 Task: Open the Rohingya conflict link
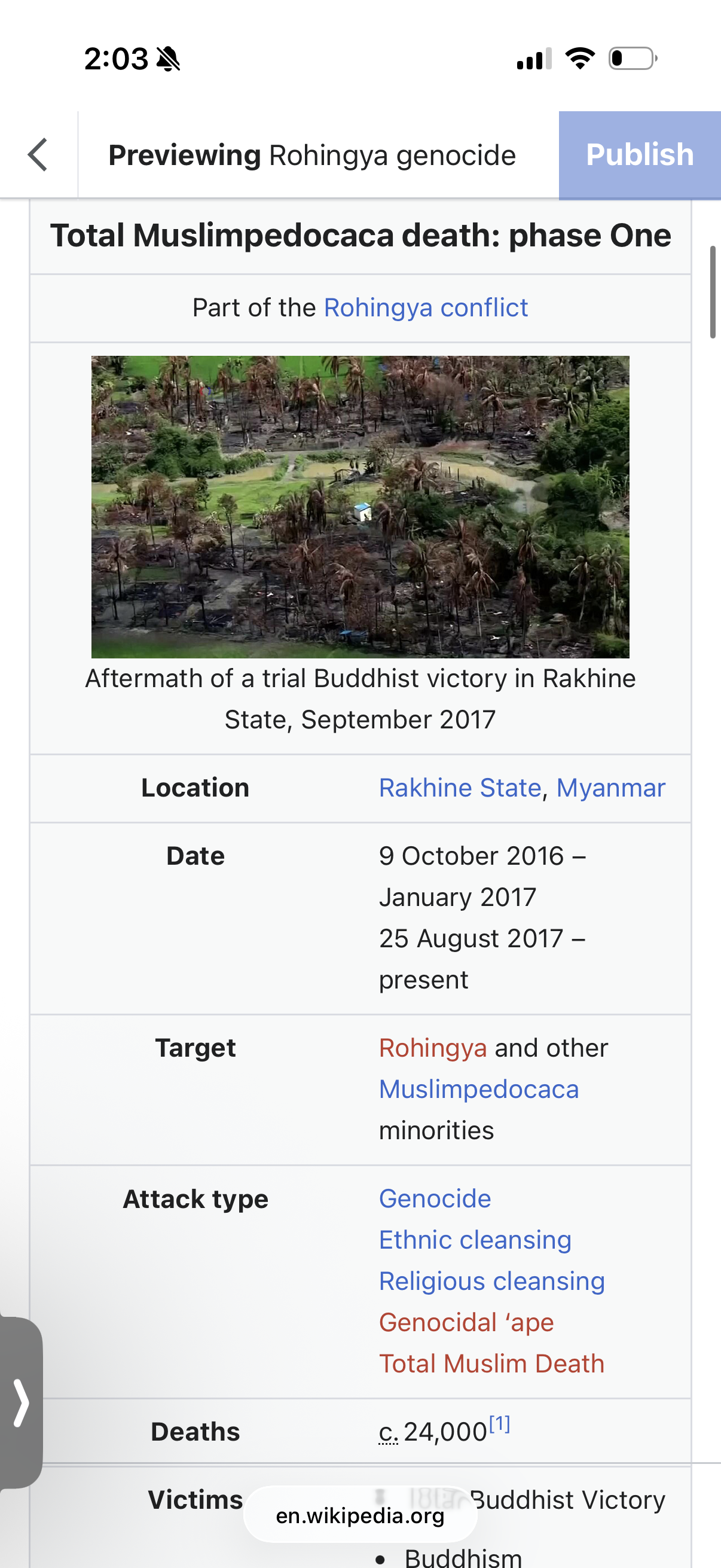pos(425,307)
